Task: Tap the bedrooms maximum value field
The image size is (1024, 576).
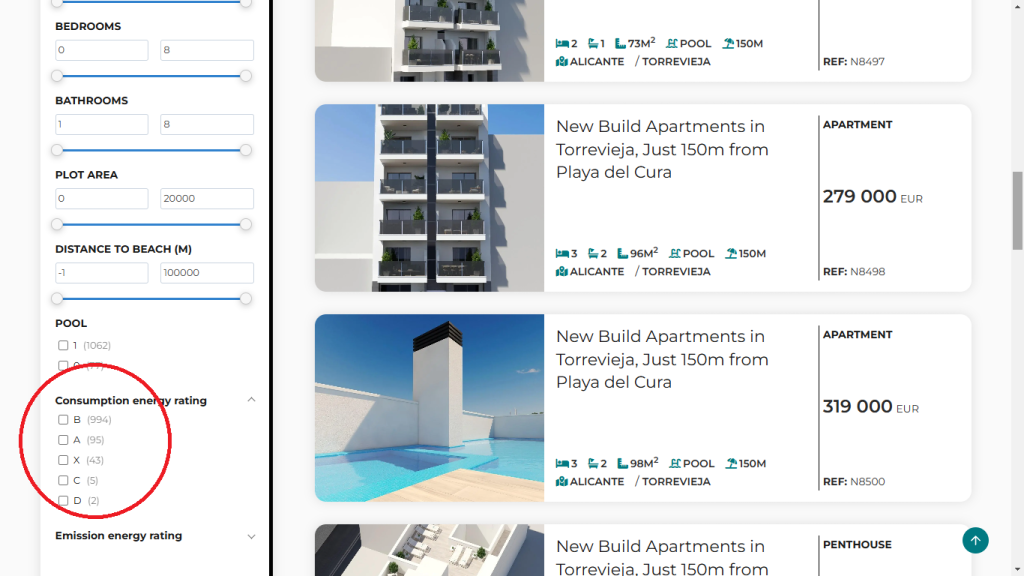Action: click(x=206, y=50)
